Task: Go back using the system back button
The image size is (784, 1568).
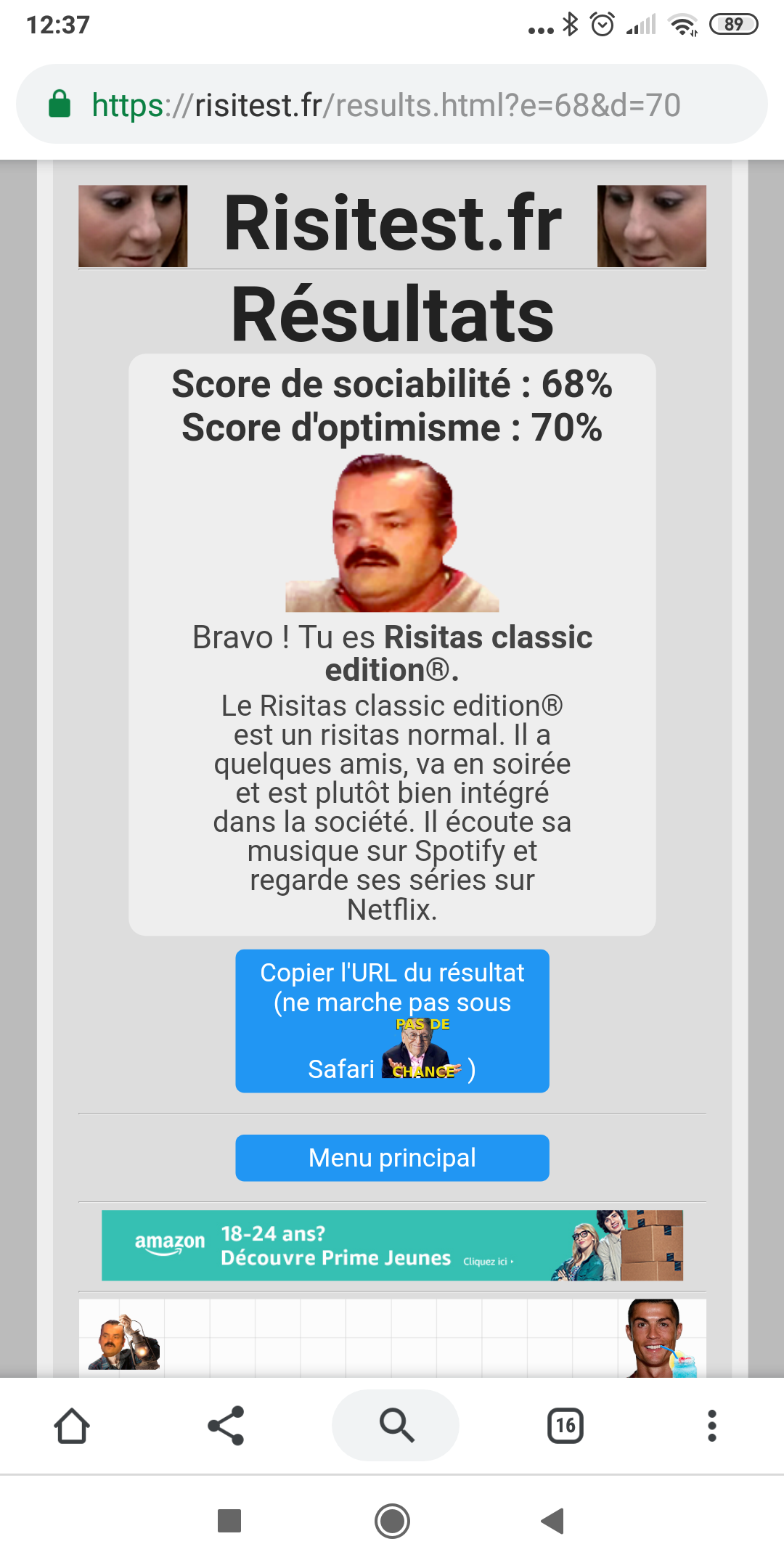Action: click(x=553, y=1520)
